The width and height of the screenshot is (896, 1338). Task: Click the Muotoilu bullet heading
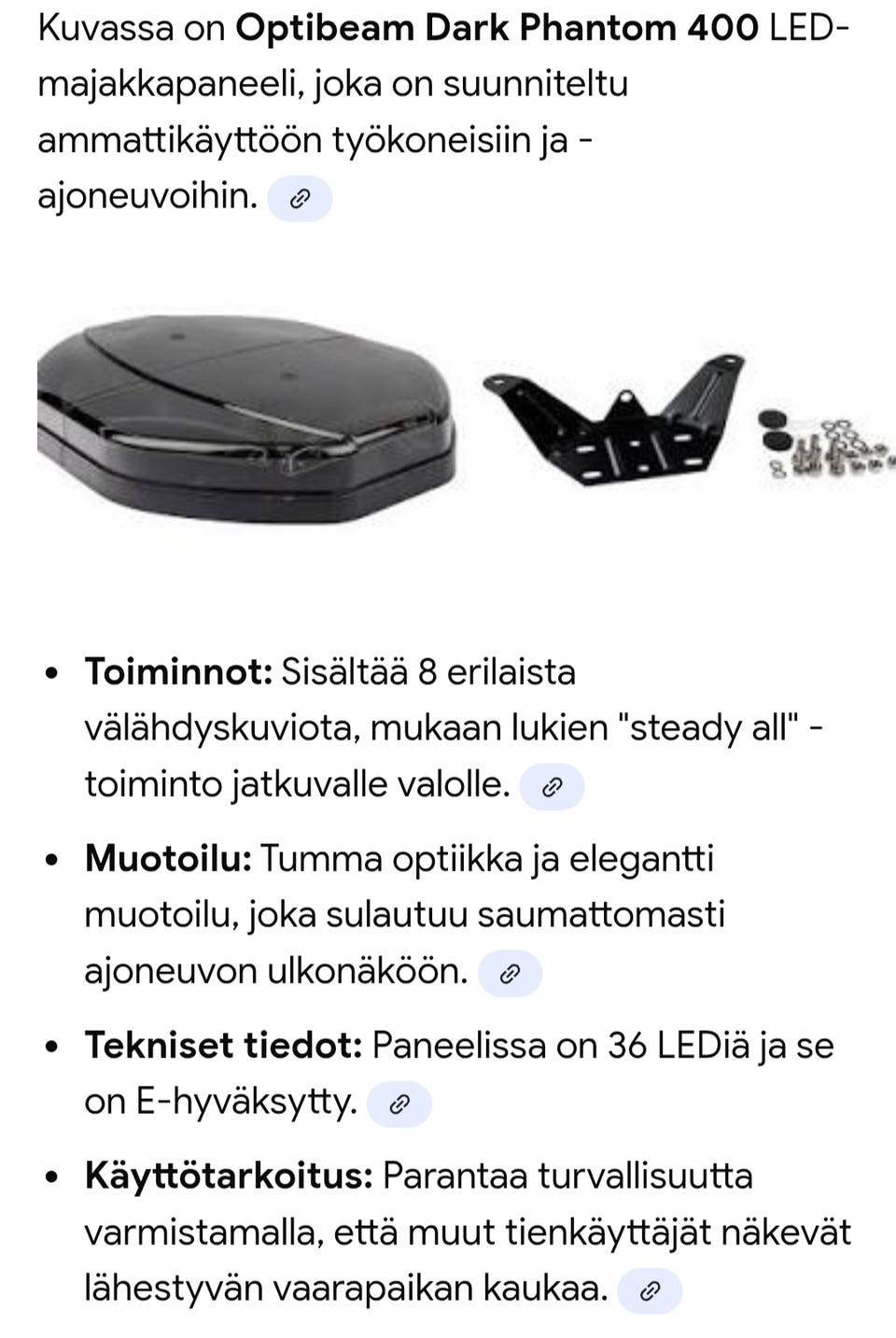(x=165, y=859)
